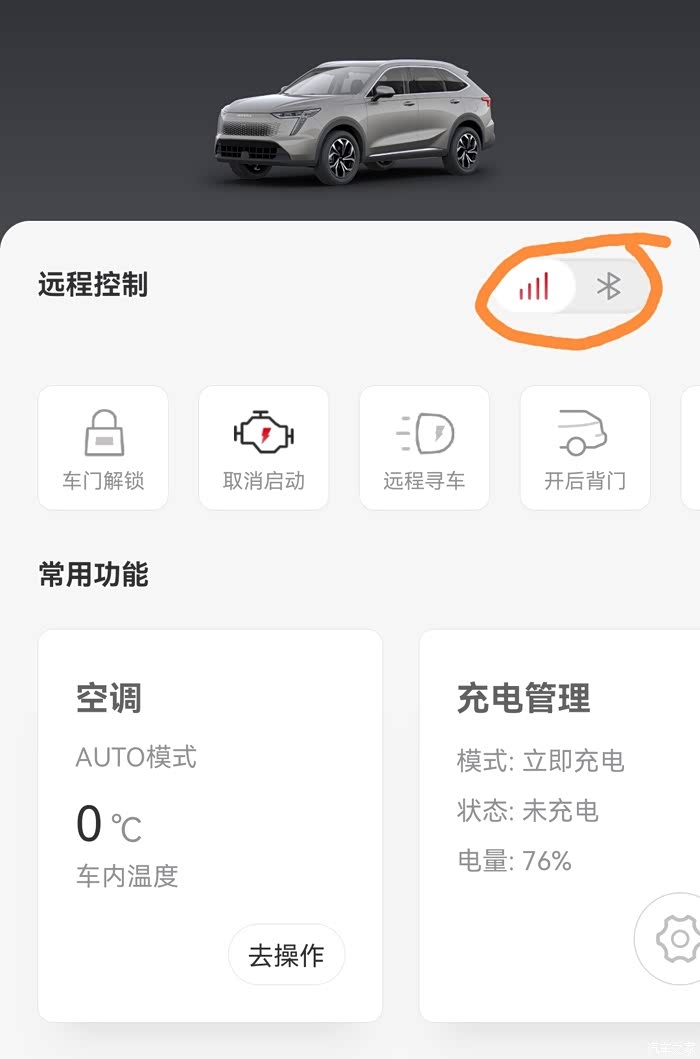Tap 远程寻车 to locate the car
The height and width of the screenshot is (1059, 700).
(424, 448)
